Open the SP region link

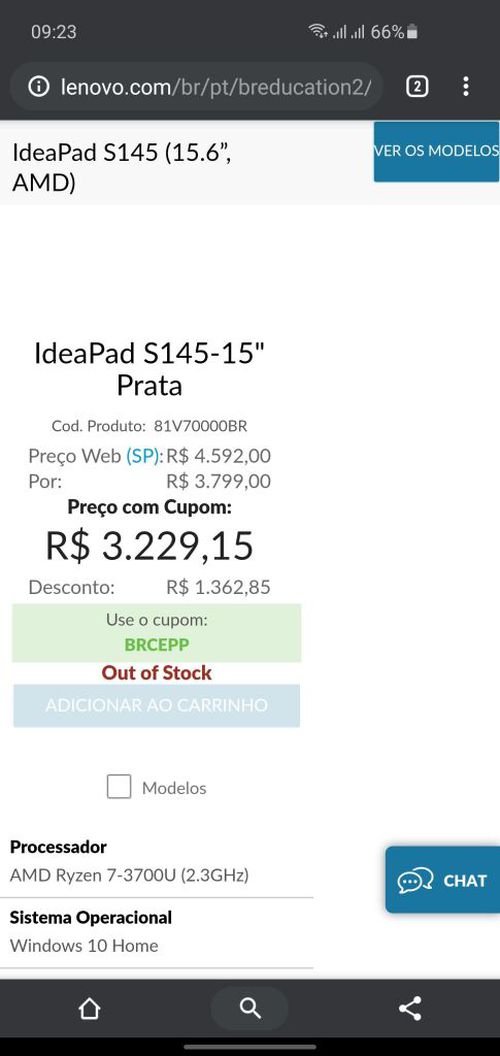click(x=142, y=456)
